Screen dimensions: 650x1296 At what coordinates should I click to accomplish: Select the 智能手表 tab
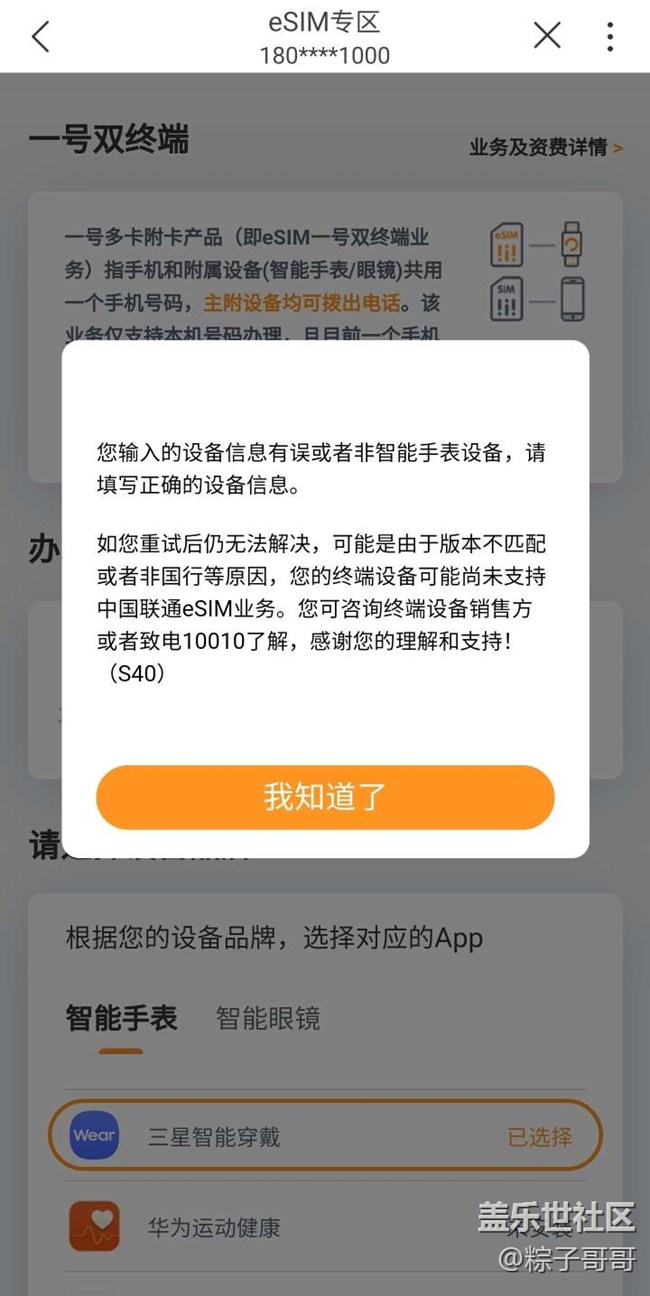pos(121,1019)
